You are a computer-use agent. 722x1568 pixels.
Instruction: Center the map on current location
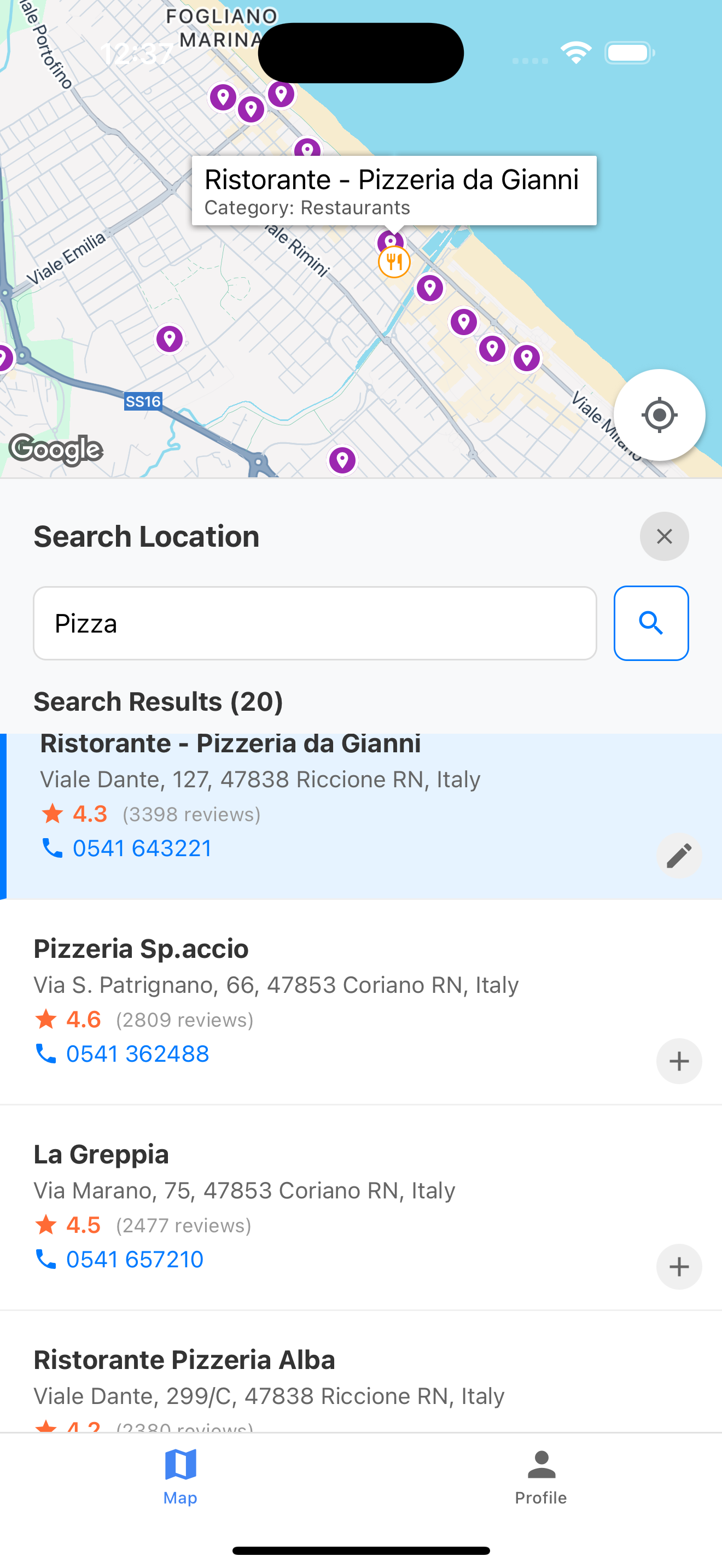pyautogui.click(x=659, y=414)
